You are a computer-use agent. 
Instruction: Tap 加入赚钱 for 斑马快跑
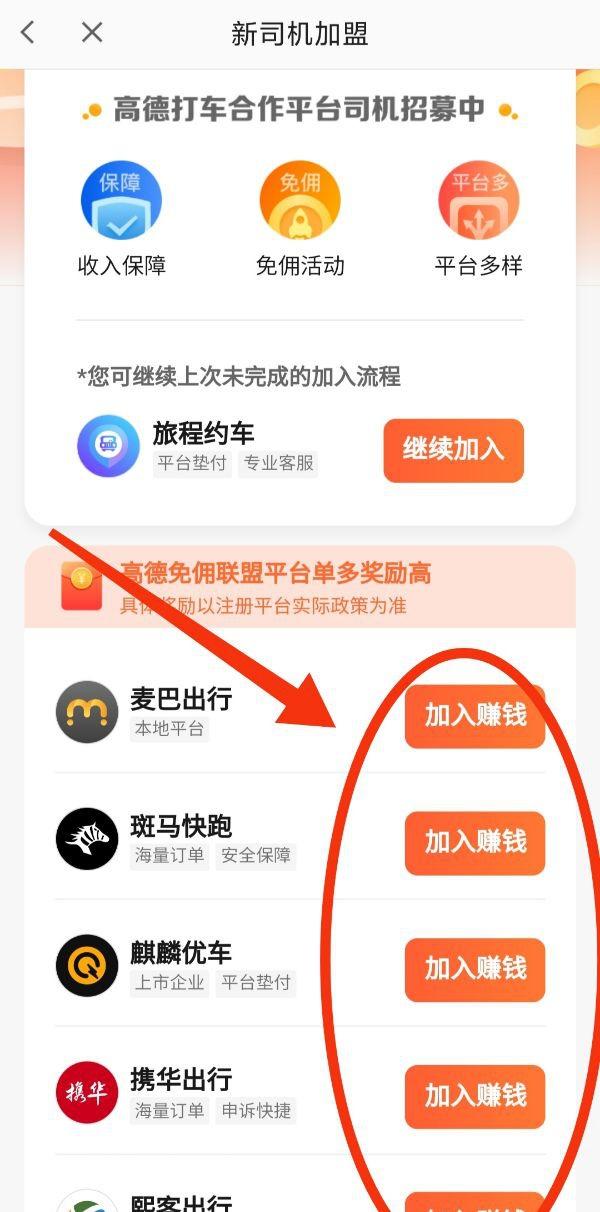(x=475, y=843)
